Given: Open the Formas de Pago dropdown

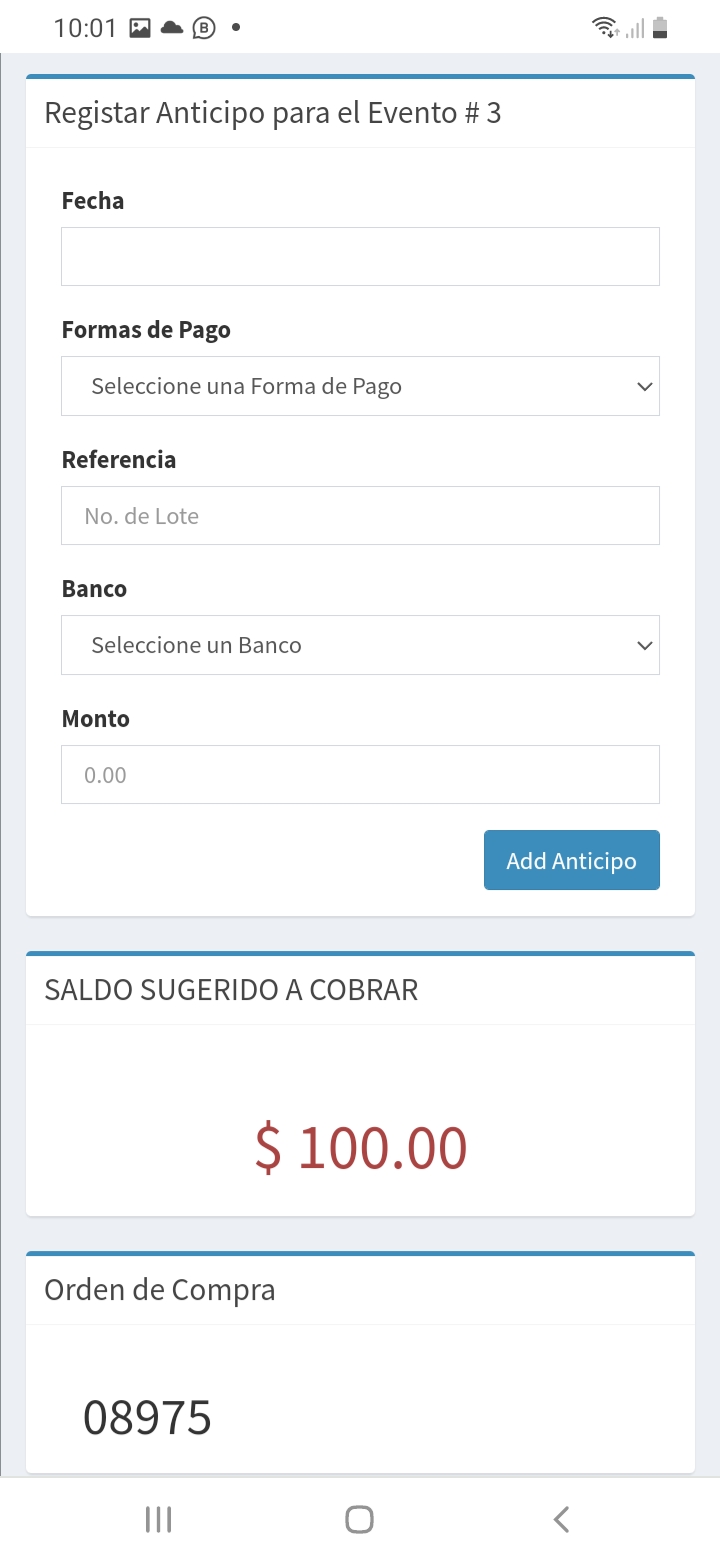Looking at the screenshot, I should [x=360, y=386].
